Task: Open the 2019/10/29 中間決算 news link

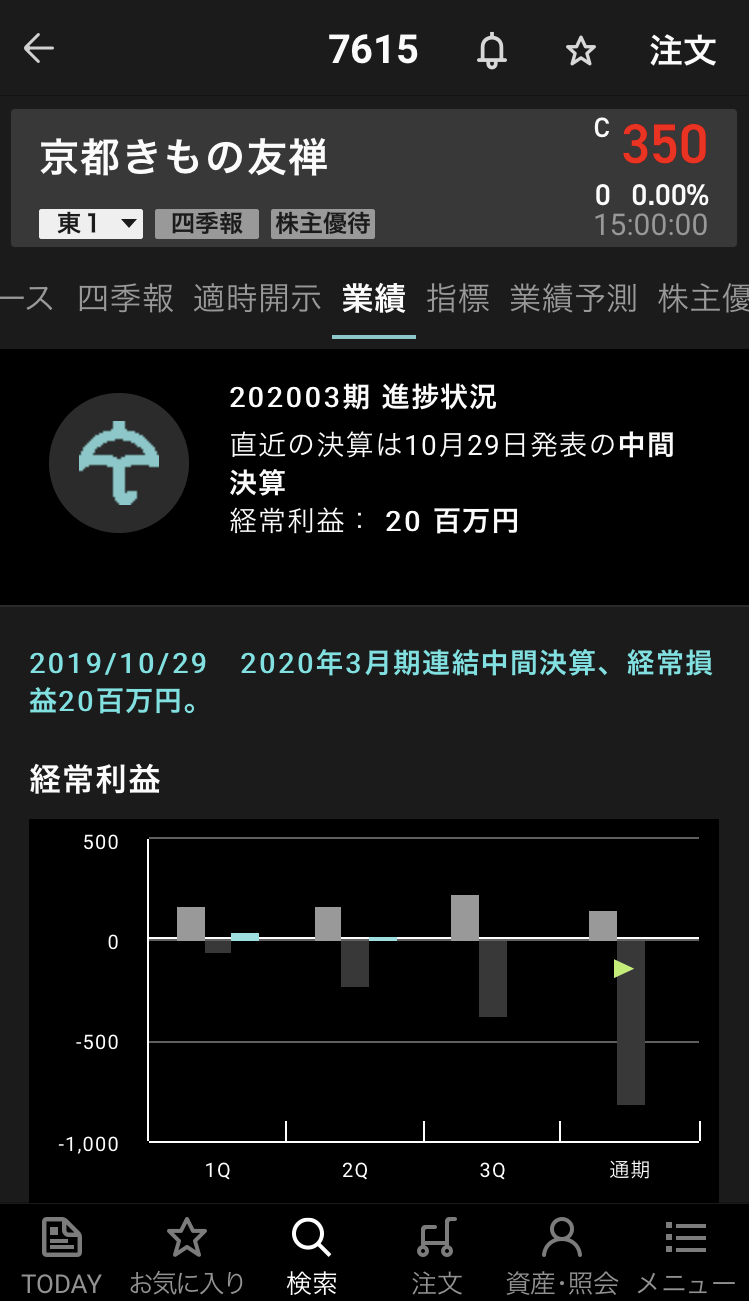Action: tap(371, 682)
